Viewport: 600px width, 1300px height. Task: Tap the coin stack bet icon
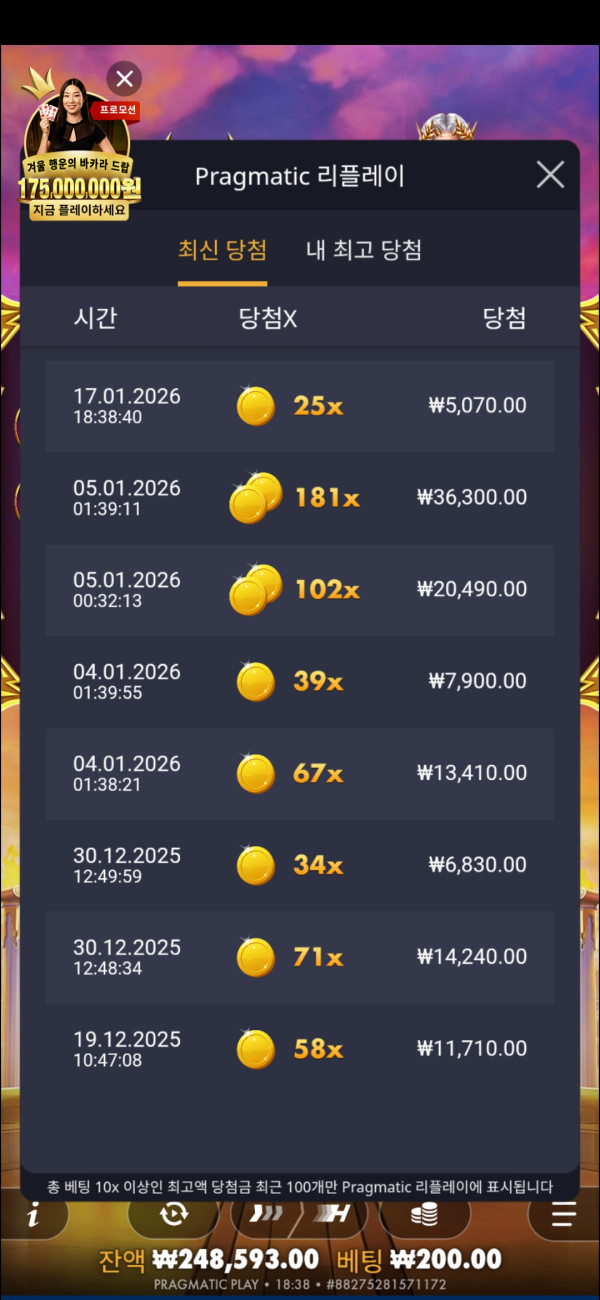coord(425,1214)
